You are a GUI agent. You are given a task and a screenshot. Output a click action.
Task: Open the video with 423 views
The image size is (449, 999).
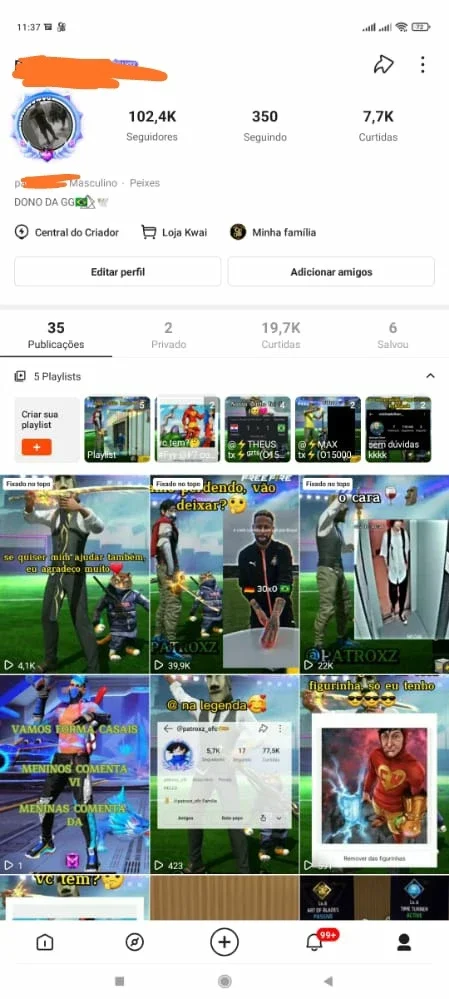pos(224,774)
